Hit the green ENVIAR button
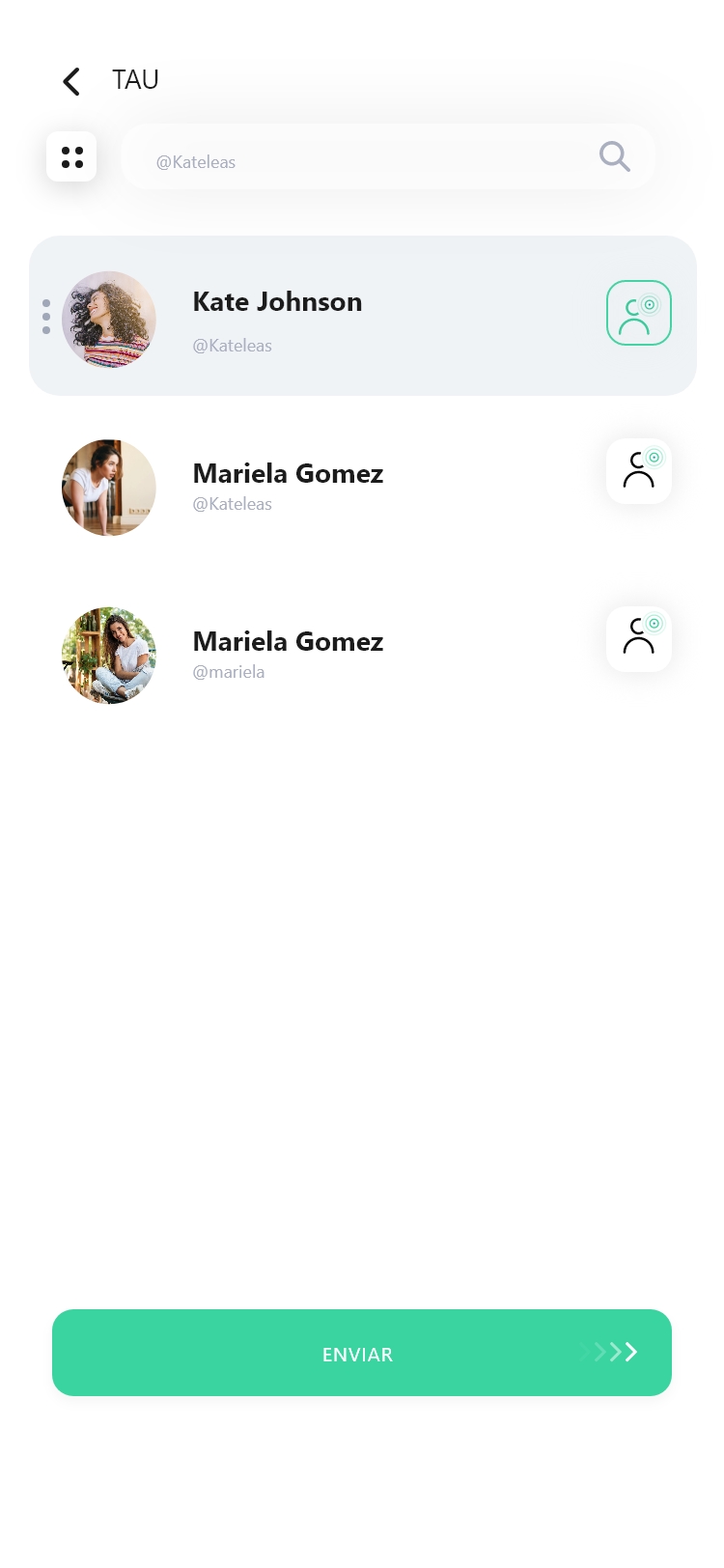The height and width of the screenshot is (1568, 724). (361, 1353)
